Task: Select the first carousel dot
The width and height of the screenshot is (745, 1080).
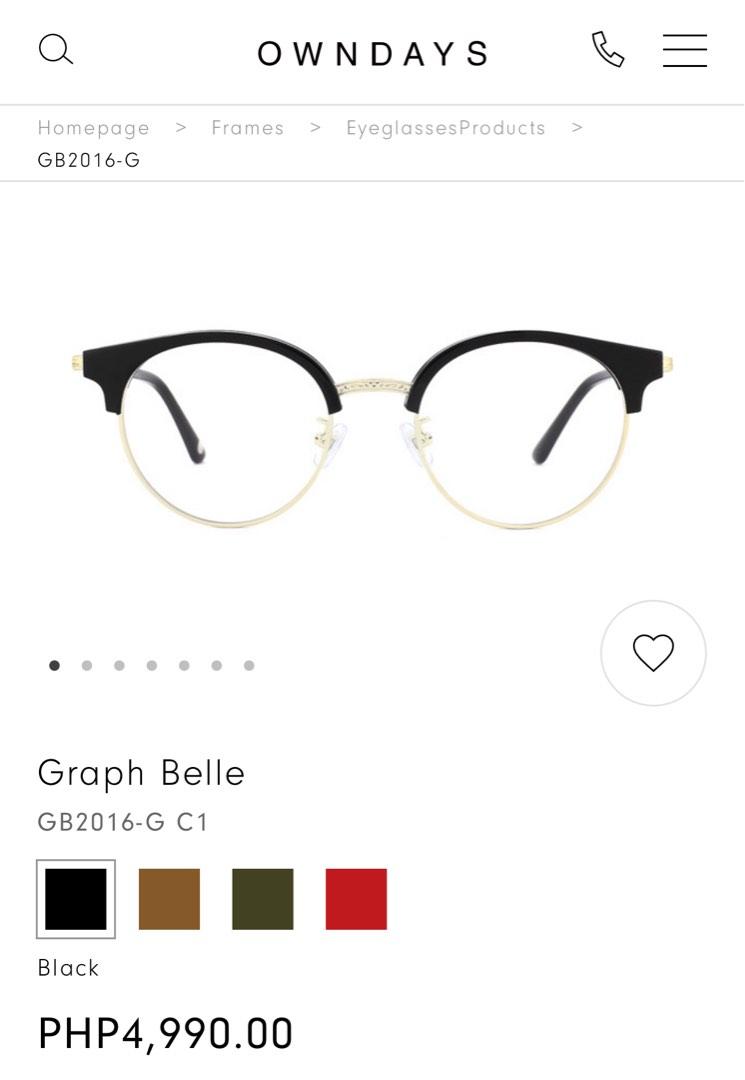Action: point(54,664)
